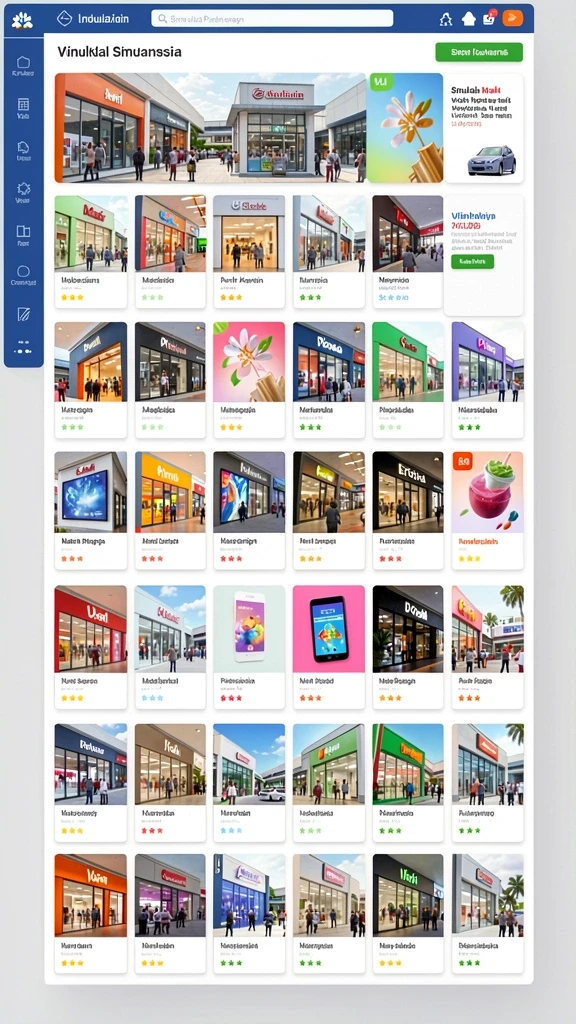Open the white phone tile on light background
Viewport: 576px width, 1024px height.
click(249, 647)
